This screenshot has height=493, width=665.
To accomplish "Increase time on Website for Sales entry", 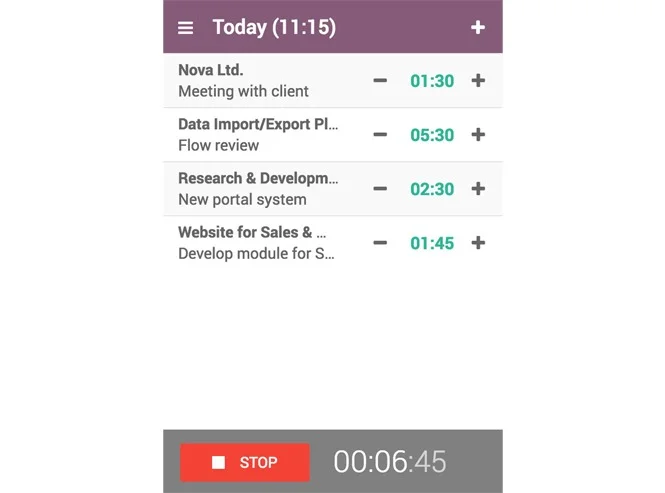I will (478, 243).
